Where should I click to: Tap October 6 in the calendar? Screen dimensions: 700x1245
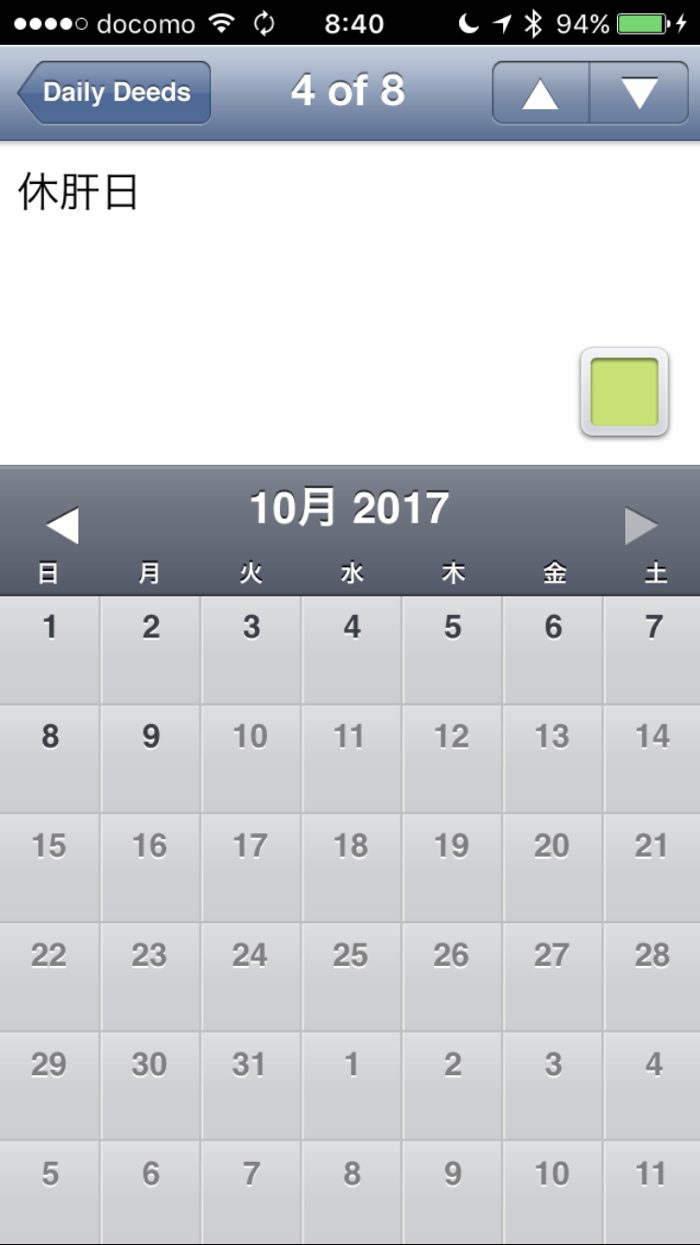[x=553, y=649]
